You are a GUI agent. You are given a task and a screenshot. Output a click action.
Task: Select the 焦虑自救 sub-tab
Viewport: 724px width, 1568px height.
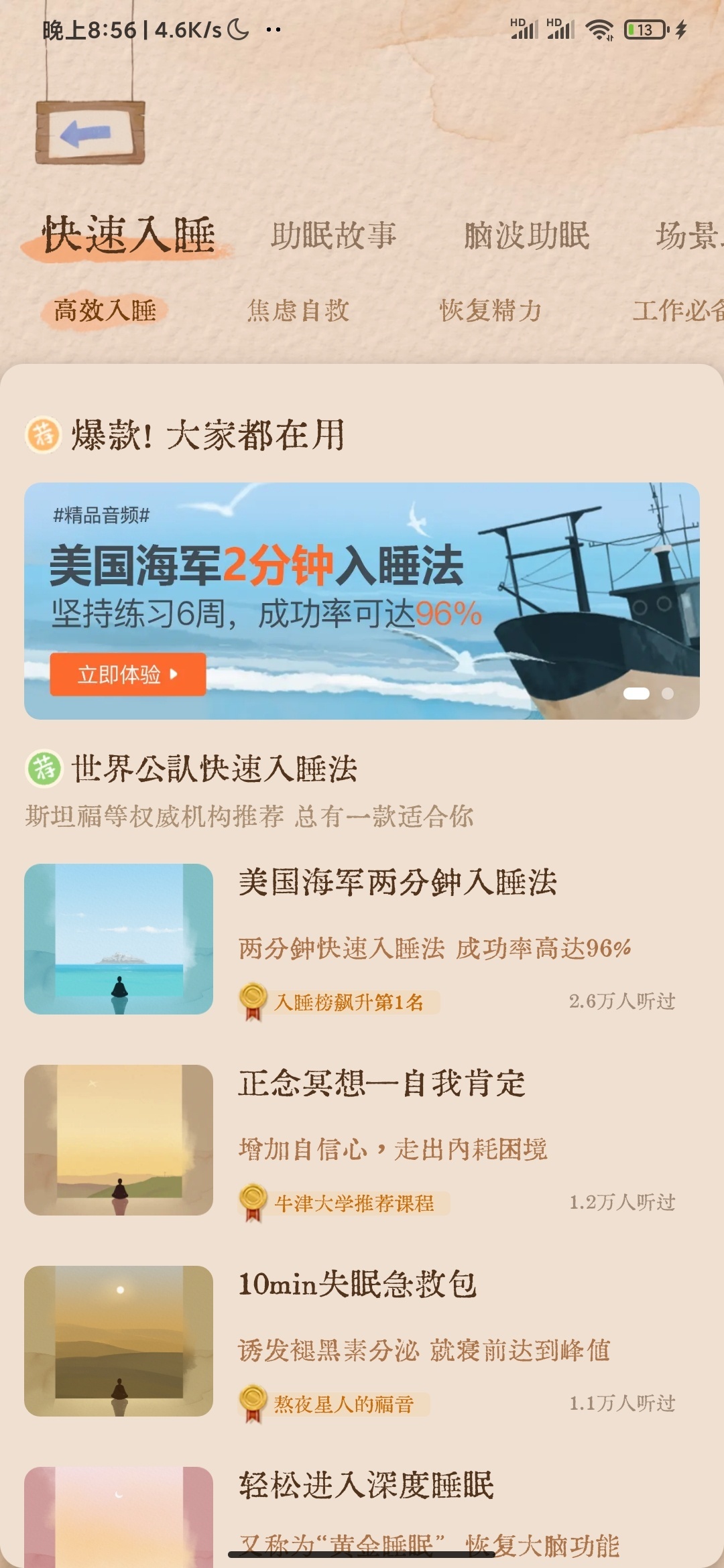[298, 310]
